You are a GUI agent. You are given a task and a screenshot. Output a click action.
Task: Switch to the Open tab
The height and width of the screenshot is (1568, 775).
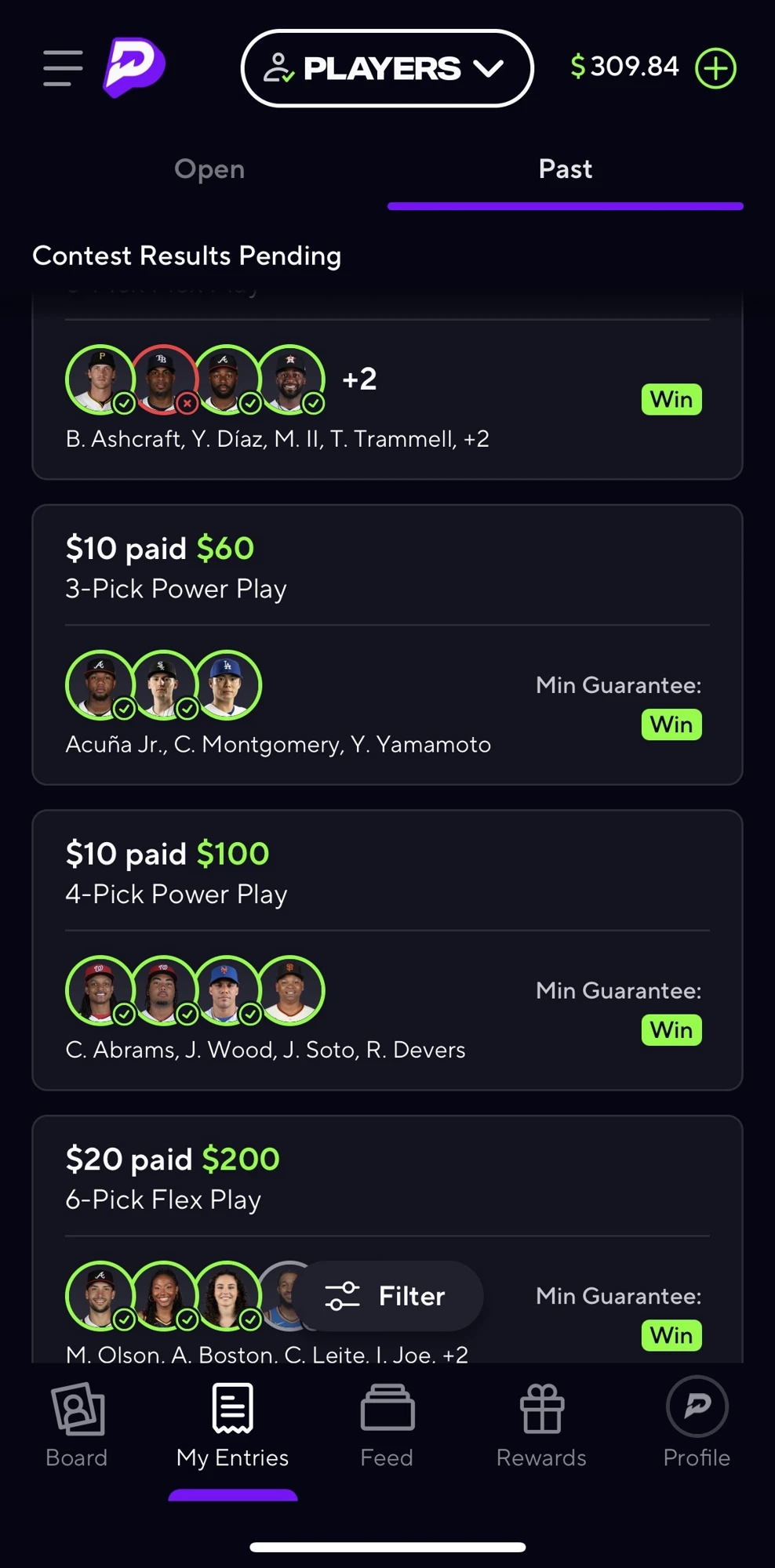coord(209,169)
